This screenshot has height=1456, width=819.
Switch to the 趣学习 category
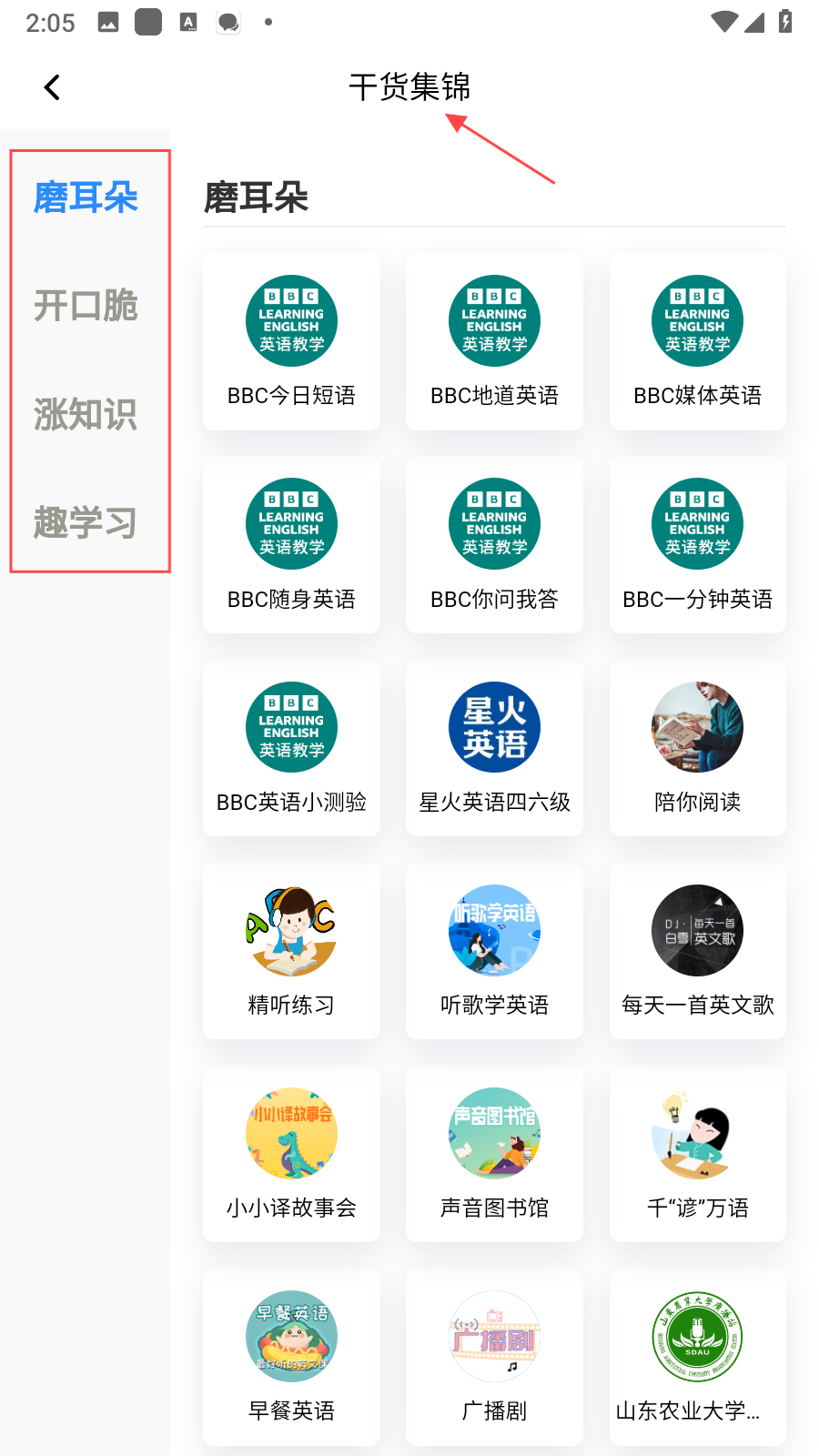[86, 523]
